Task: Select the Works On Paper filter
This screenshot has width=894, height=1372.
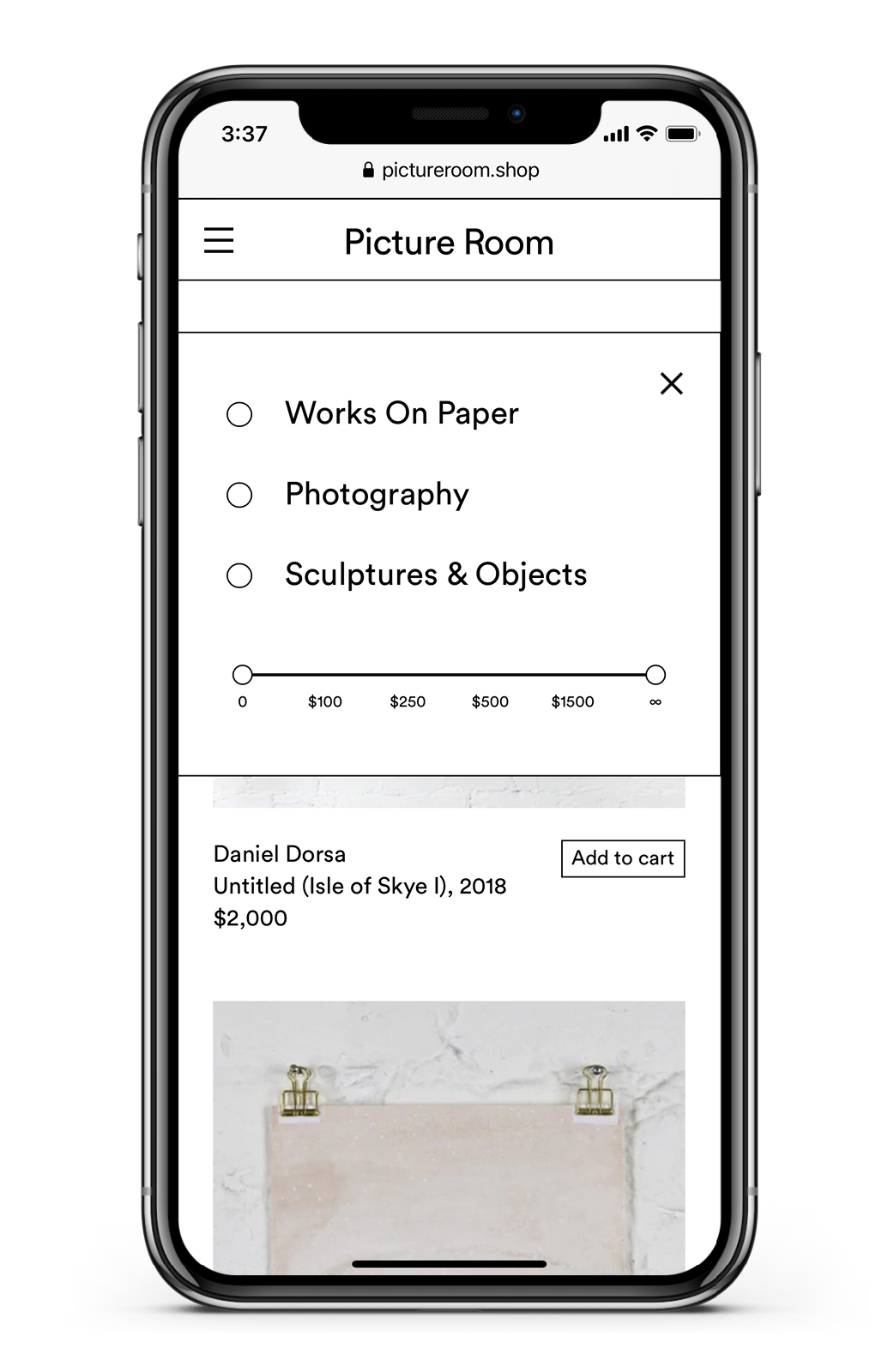Action: (239, 415)
